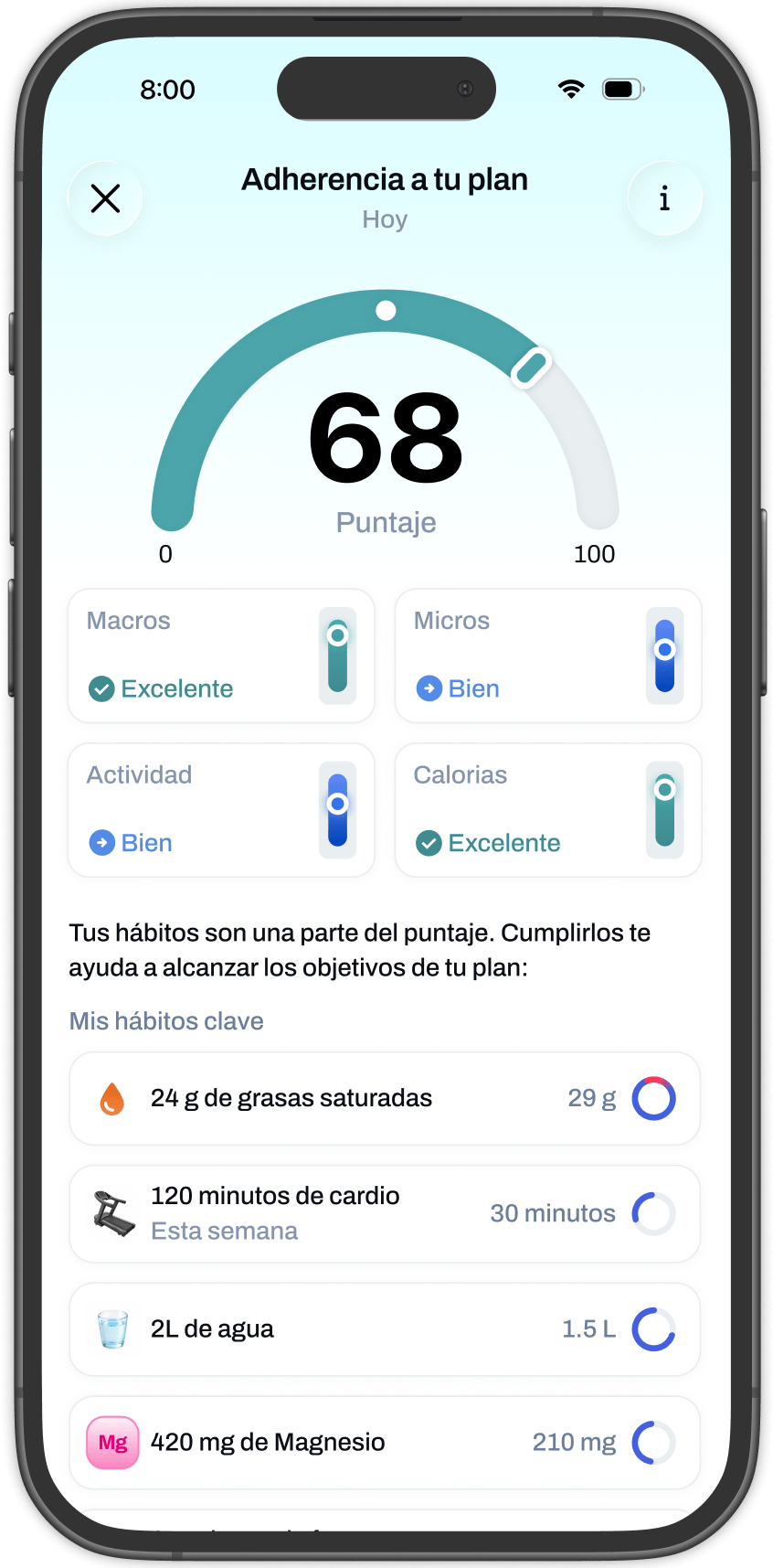The width and height of the screenshot is (773, 1568).
Task: Close the Adherencia a tu plan screen
Action: coord(105,198)
